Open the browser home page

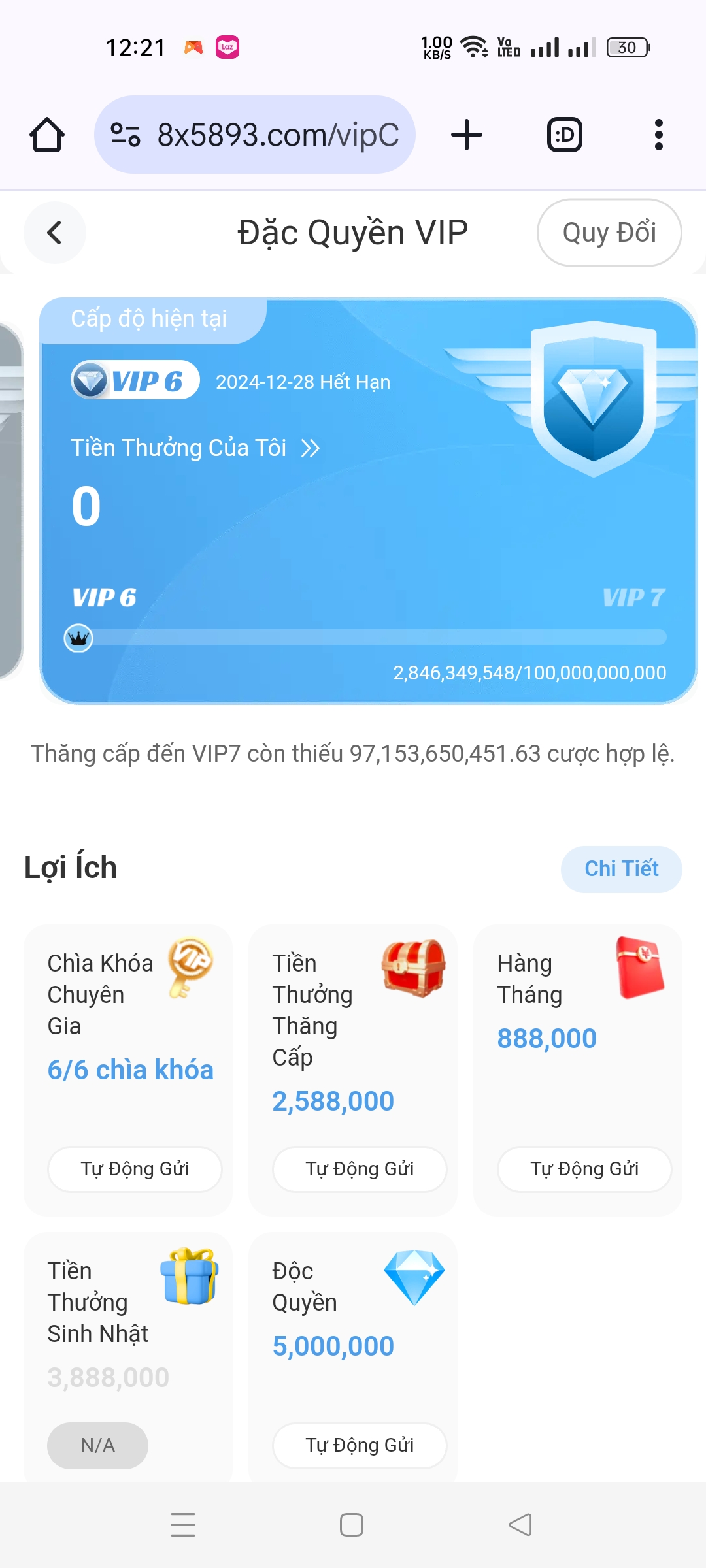point(47,135)
